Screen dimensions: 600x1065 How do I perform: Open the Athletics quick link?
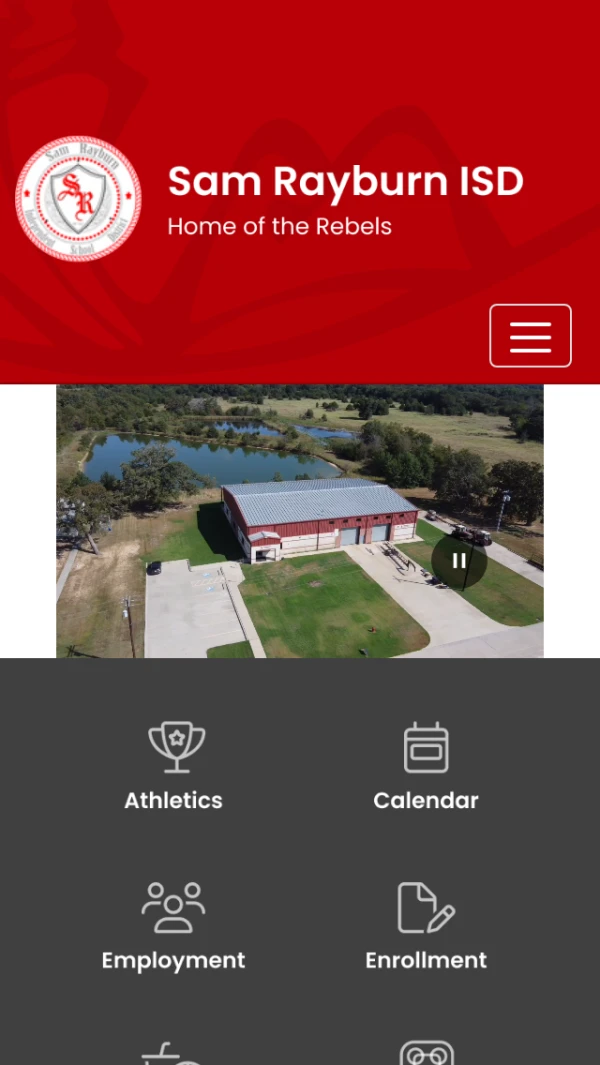tap(174, 766)
